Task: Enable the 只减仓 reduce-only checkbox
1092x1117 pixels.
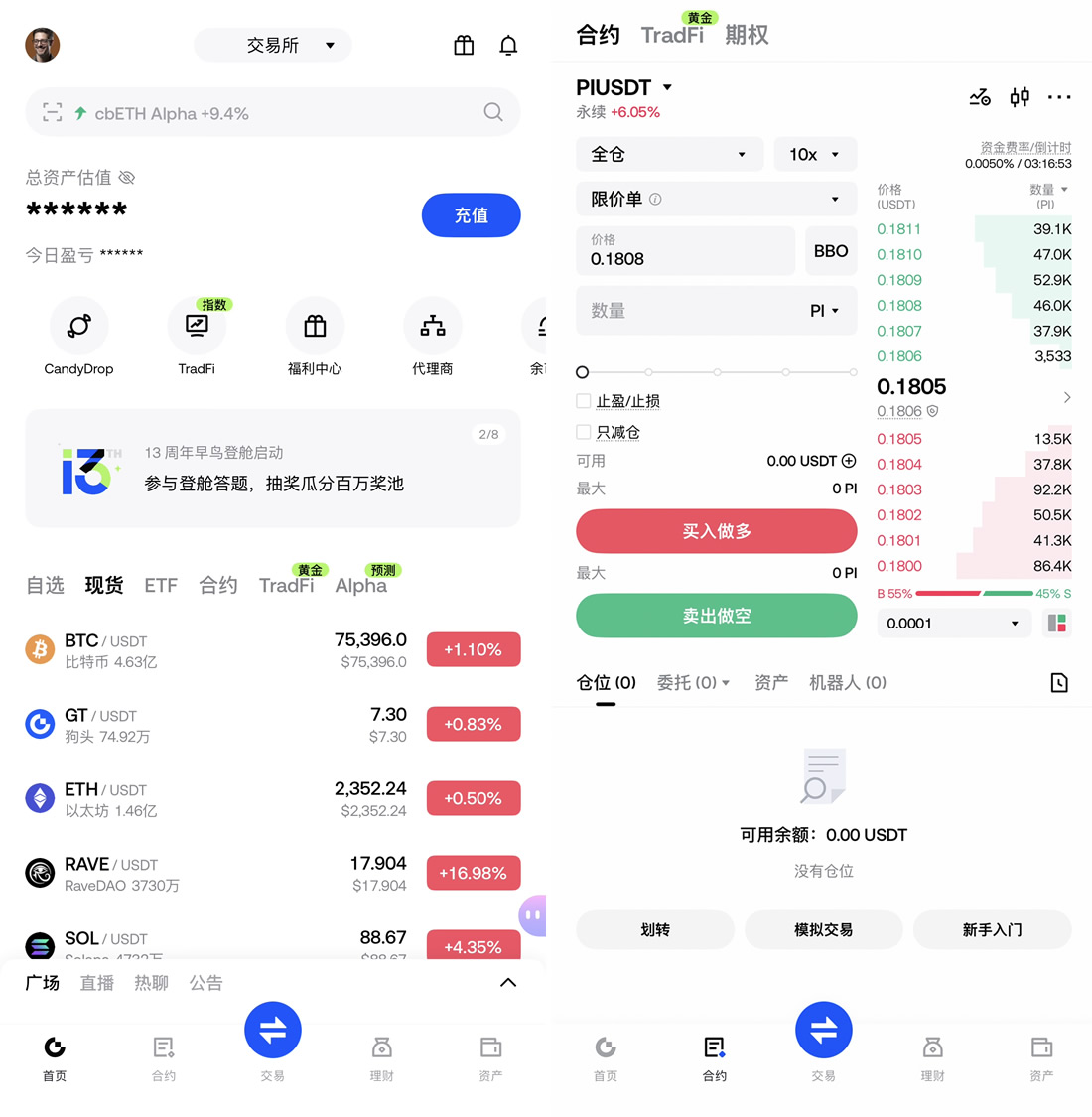Action: point(582,432)
